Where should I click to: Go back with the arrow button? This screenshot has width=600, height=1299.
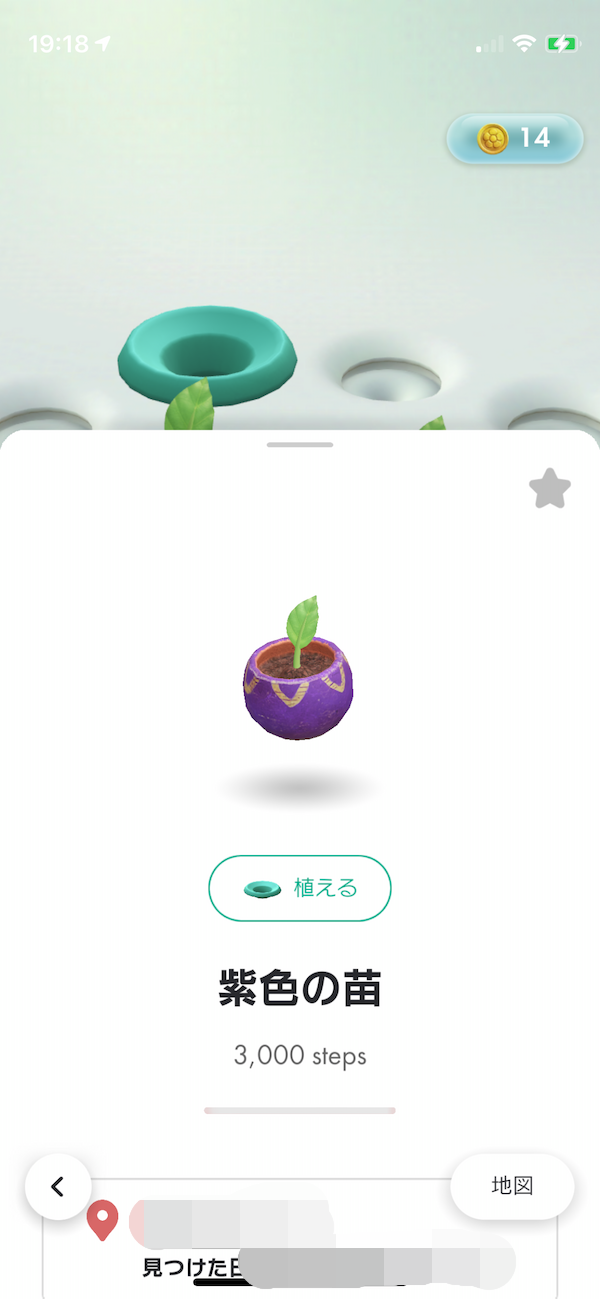[x=58, y=1187]
